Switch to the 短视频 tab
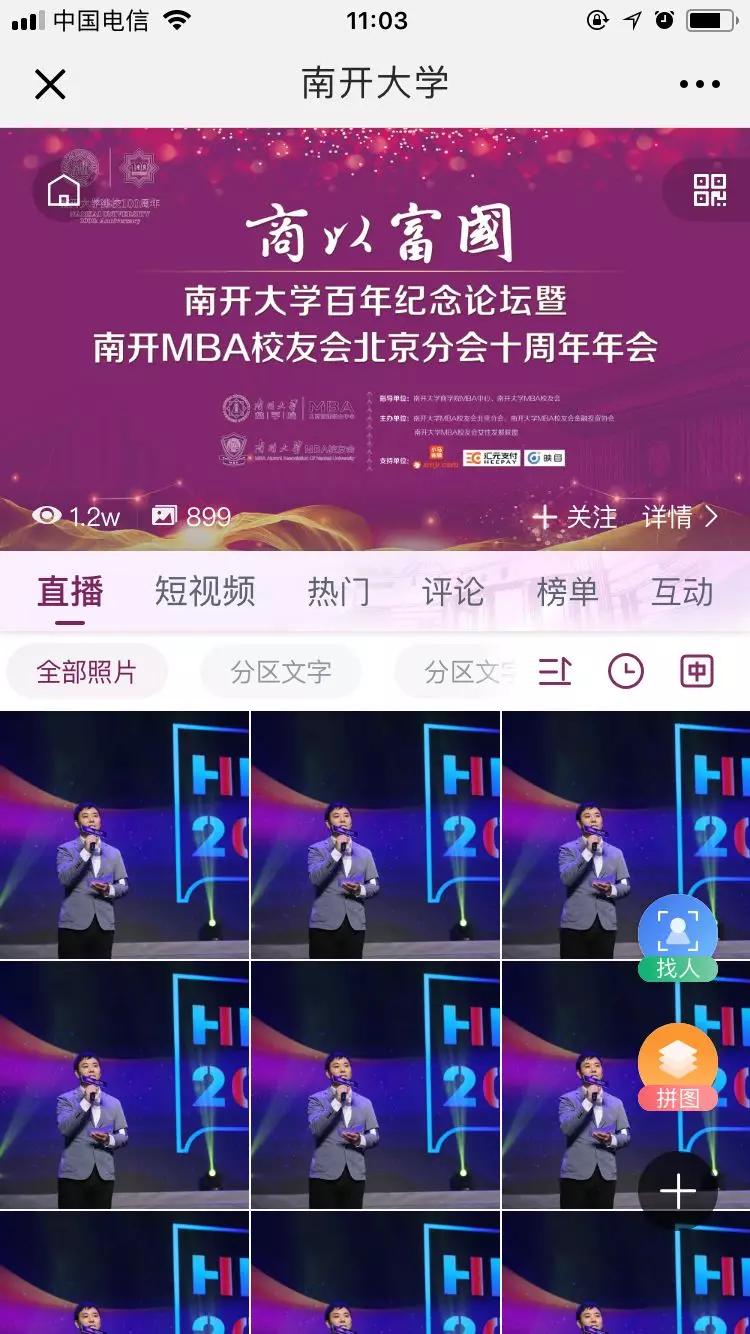This screenshot has width=750, height=1334. tap(205, 592)
